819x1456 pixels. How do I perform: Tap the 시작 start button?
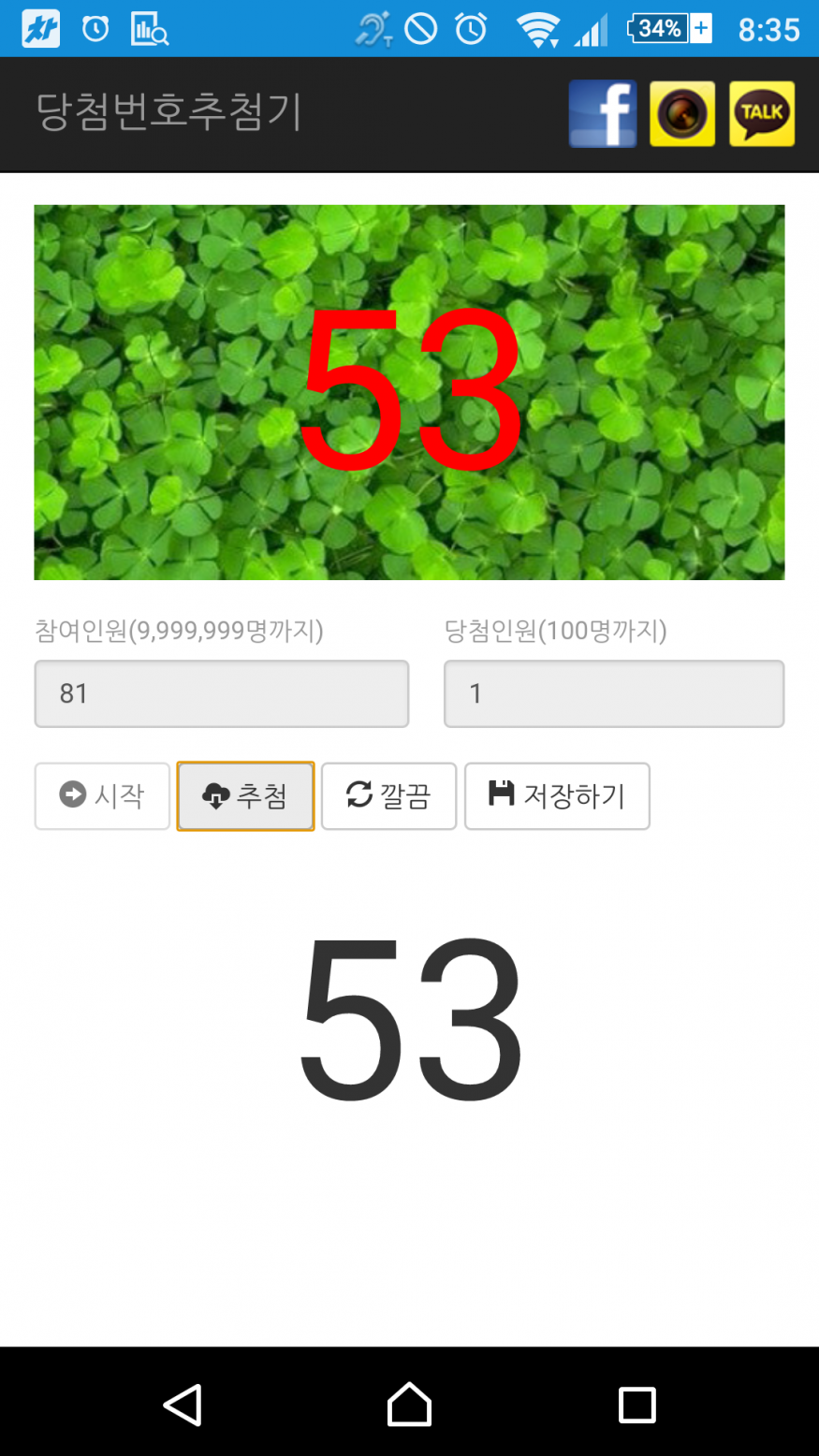click(x=102, y=796)
